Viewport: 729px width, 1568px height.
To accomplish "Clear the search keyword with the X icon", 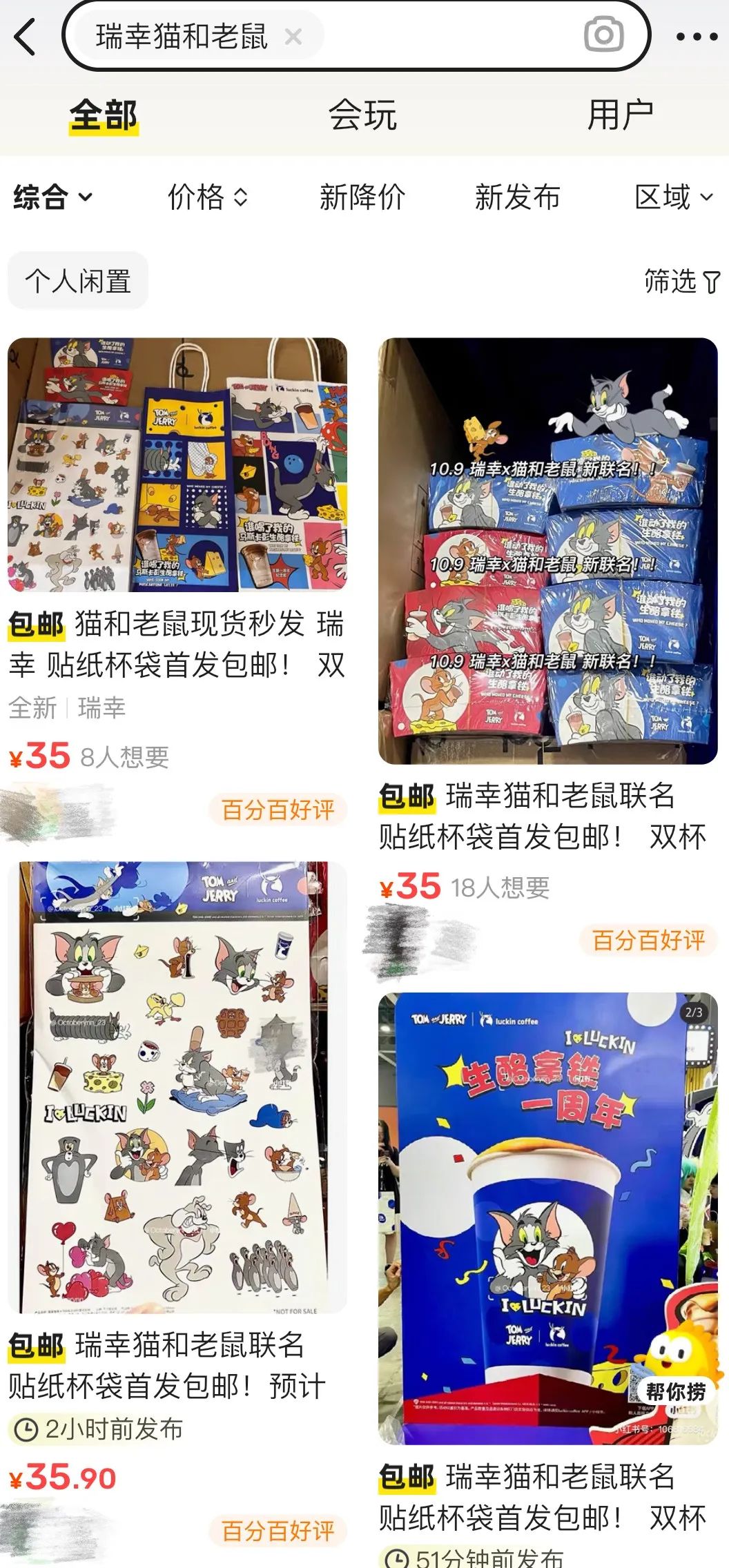I will (294, 37).
